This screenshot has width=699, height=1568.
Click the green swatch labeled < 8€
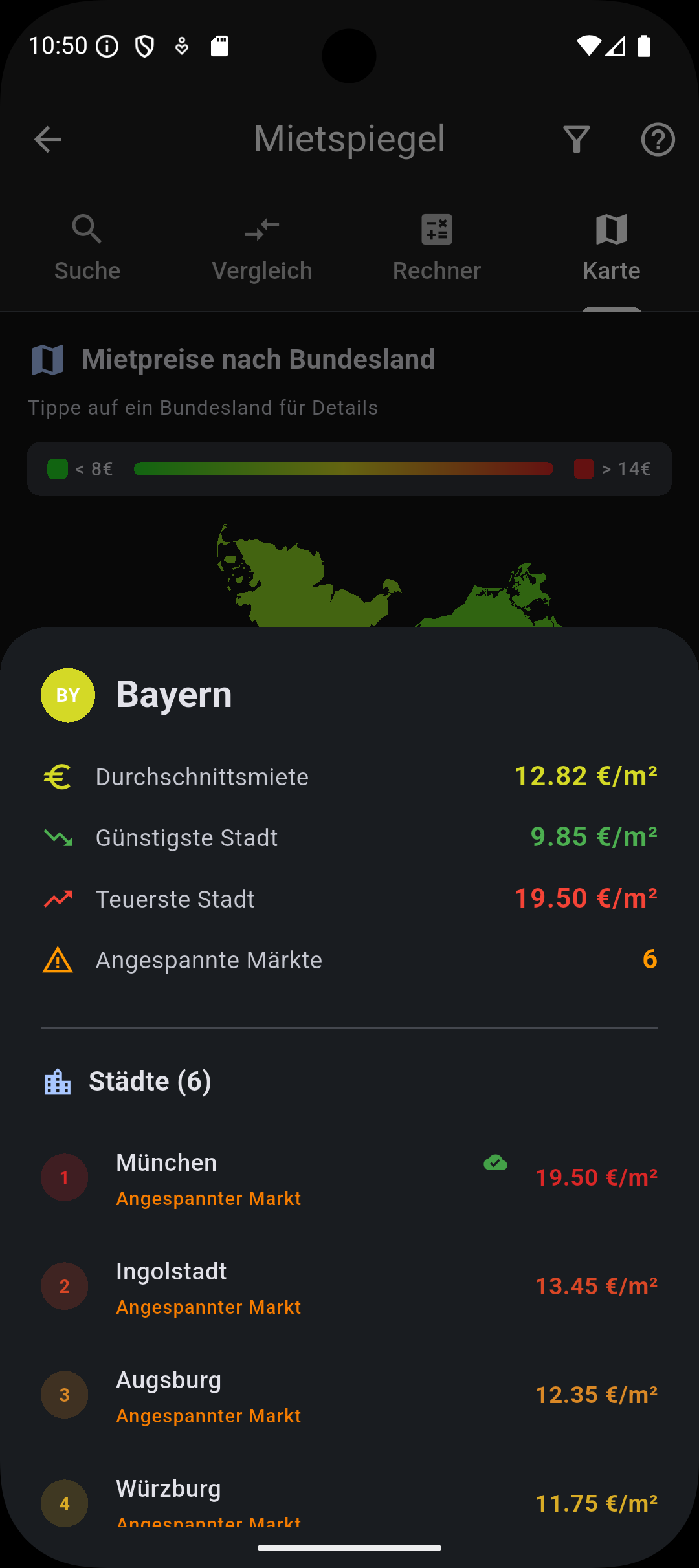pyautogui.click(x=58, y=468)
